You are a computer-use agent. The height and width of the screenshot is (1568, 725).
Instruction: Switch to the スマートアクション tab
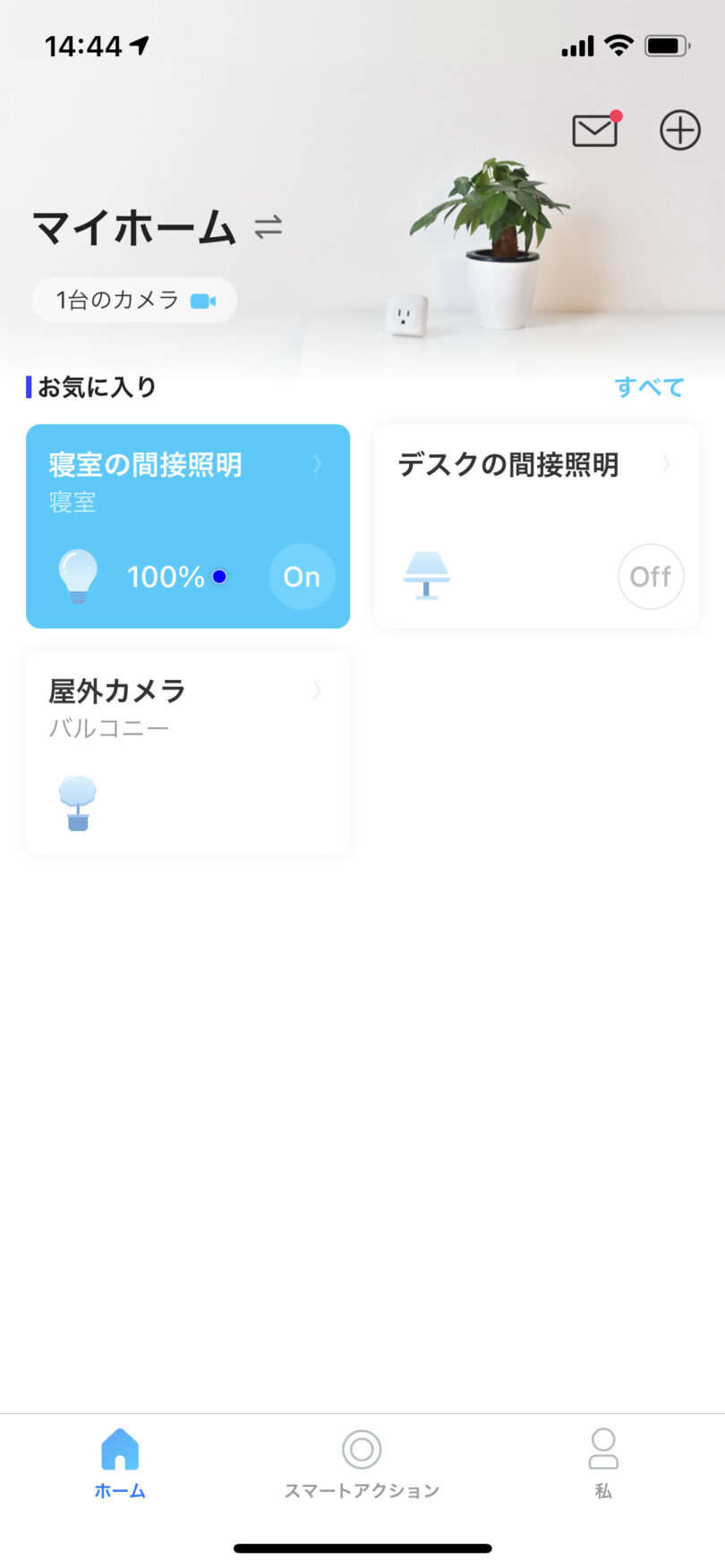362,1463
